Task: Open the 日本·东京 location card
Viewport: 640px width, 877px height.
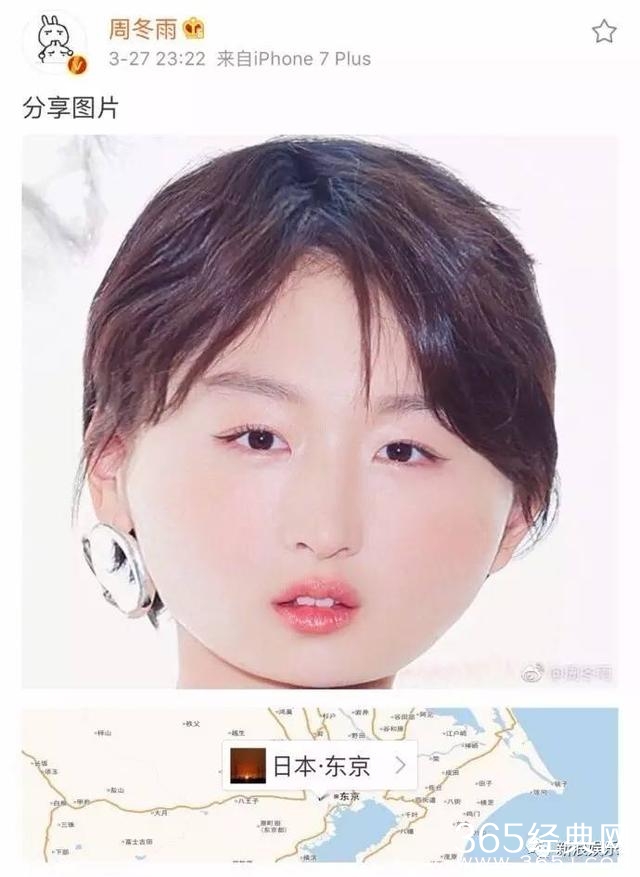Action: tap(320, 766)
